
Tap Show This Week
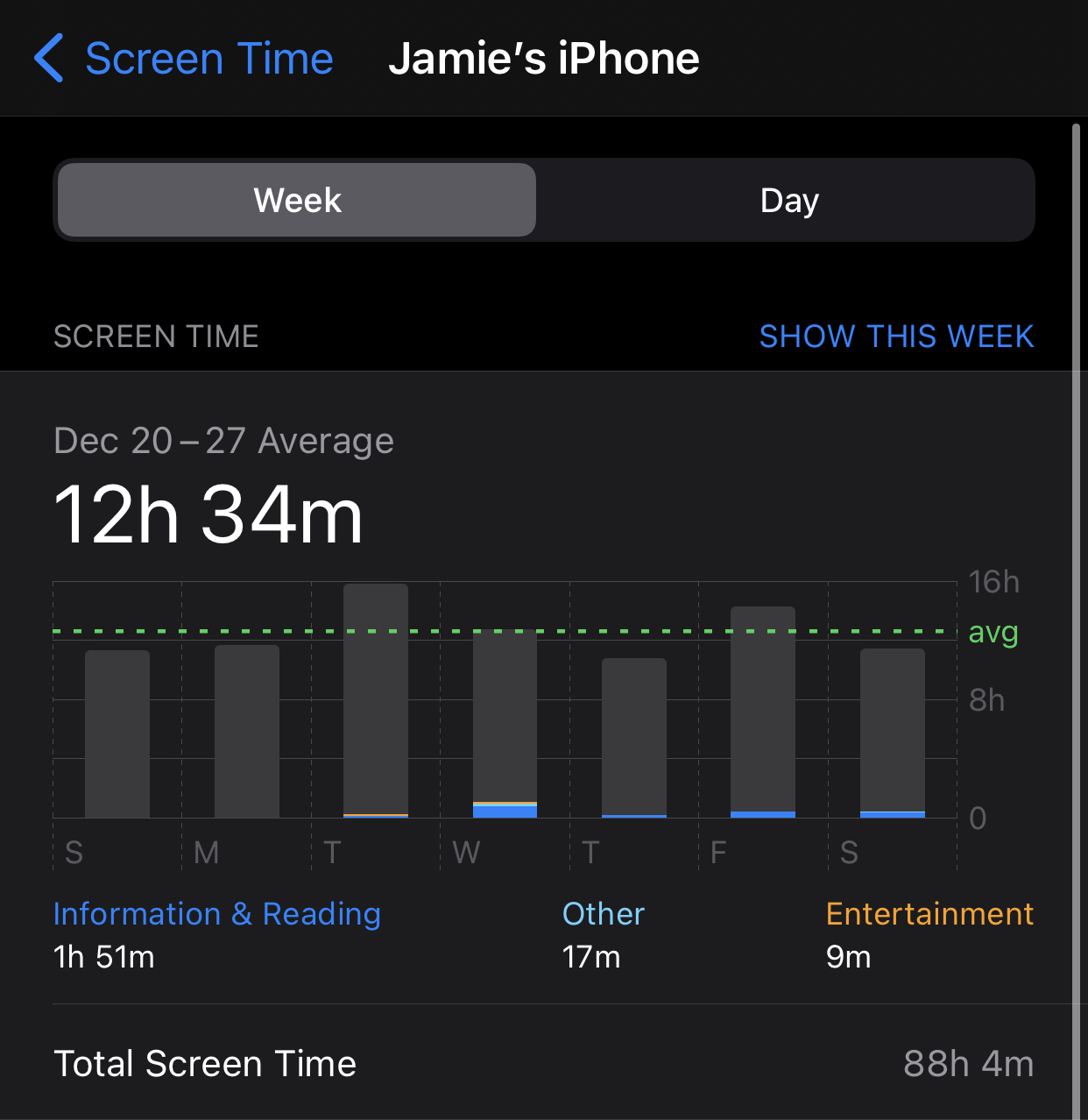[x=896, y=337]
